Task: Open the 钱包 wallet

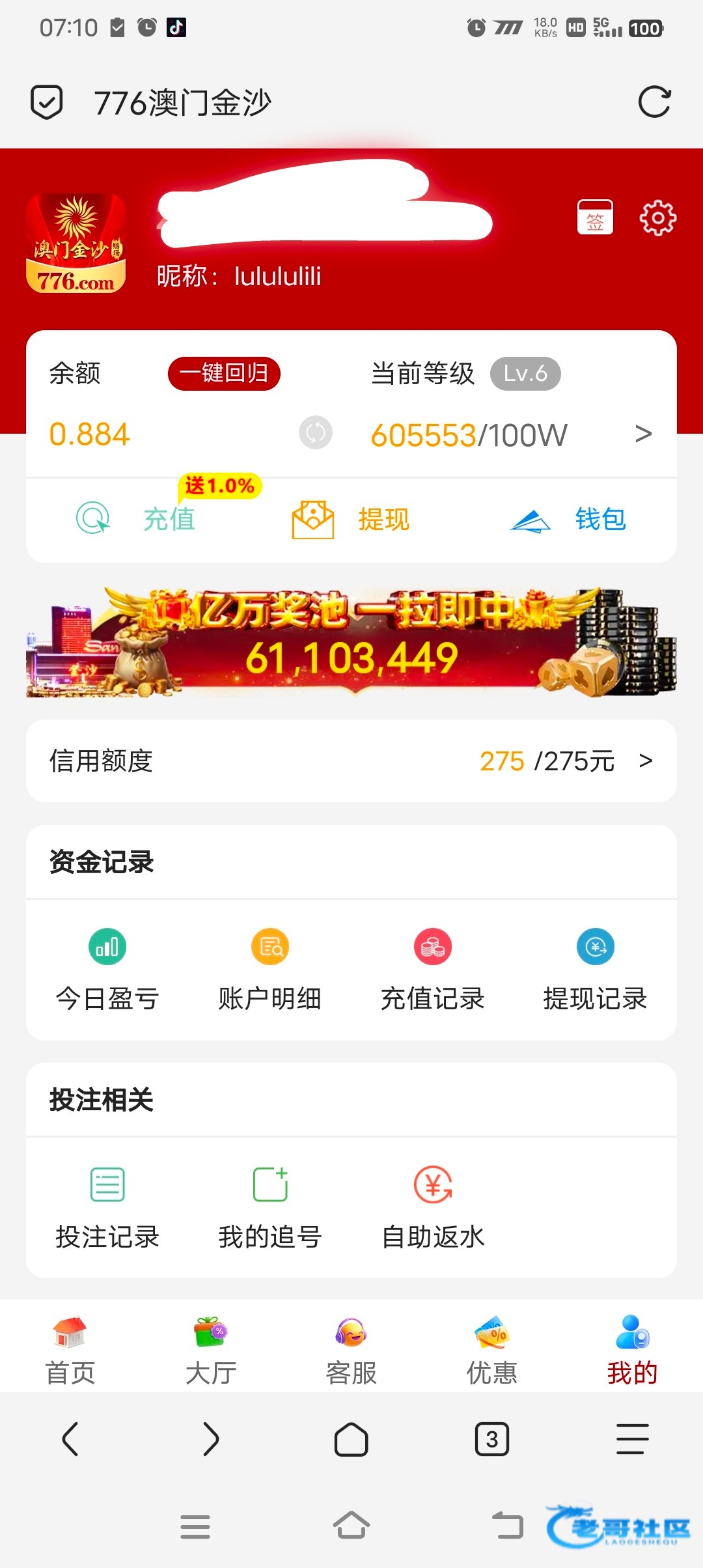Action: point(568,519)
